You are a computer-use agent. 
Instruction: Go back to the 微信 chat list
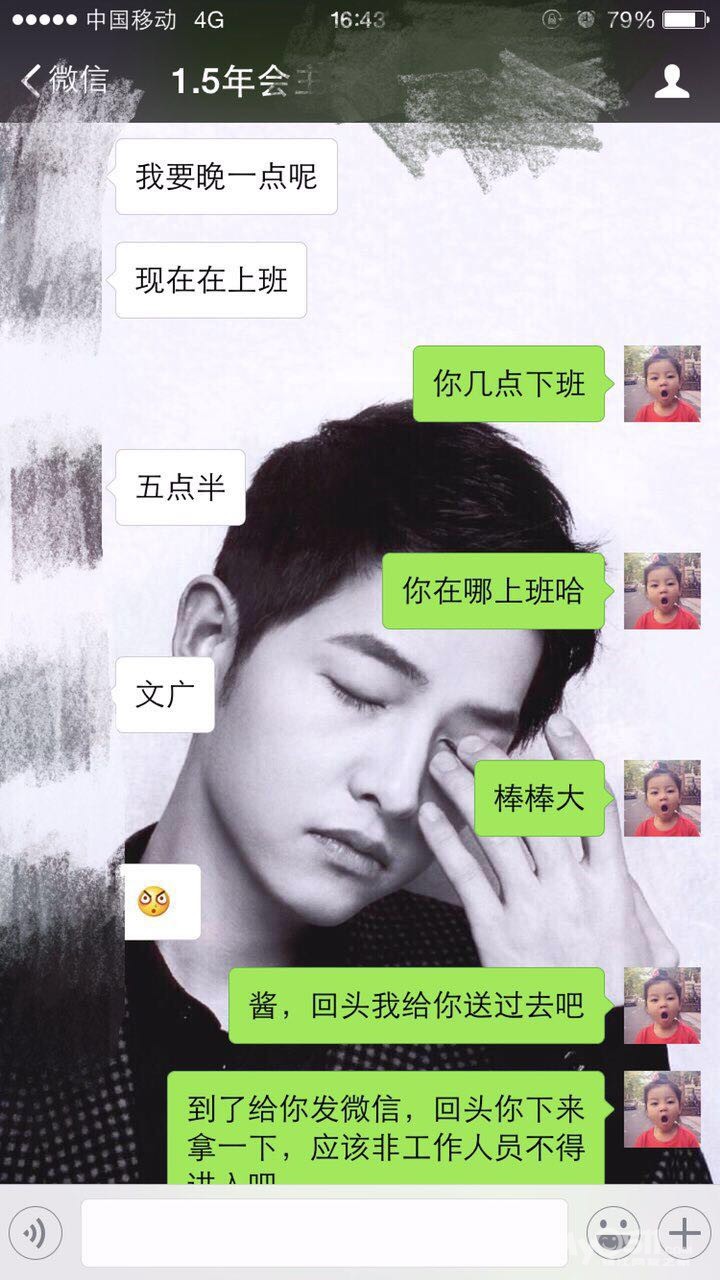pos(64,80)
